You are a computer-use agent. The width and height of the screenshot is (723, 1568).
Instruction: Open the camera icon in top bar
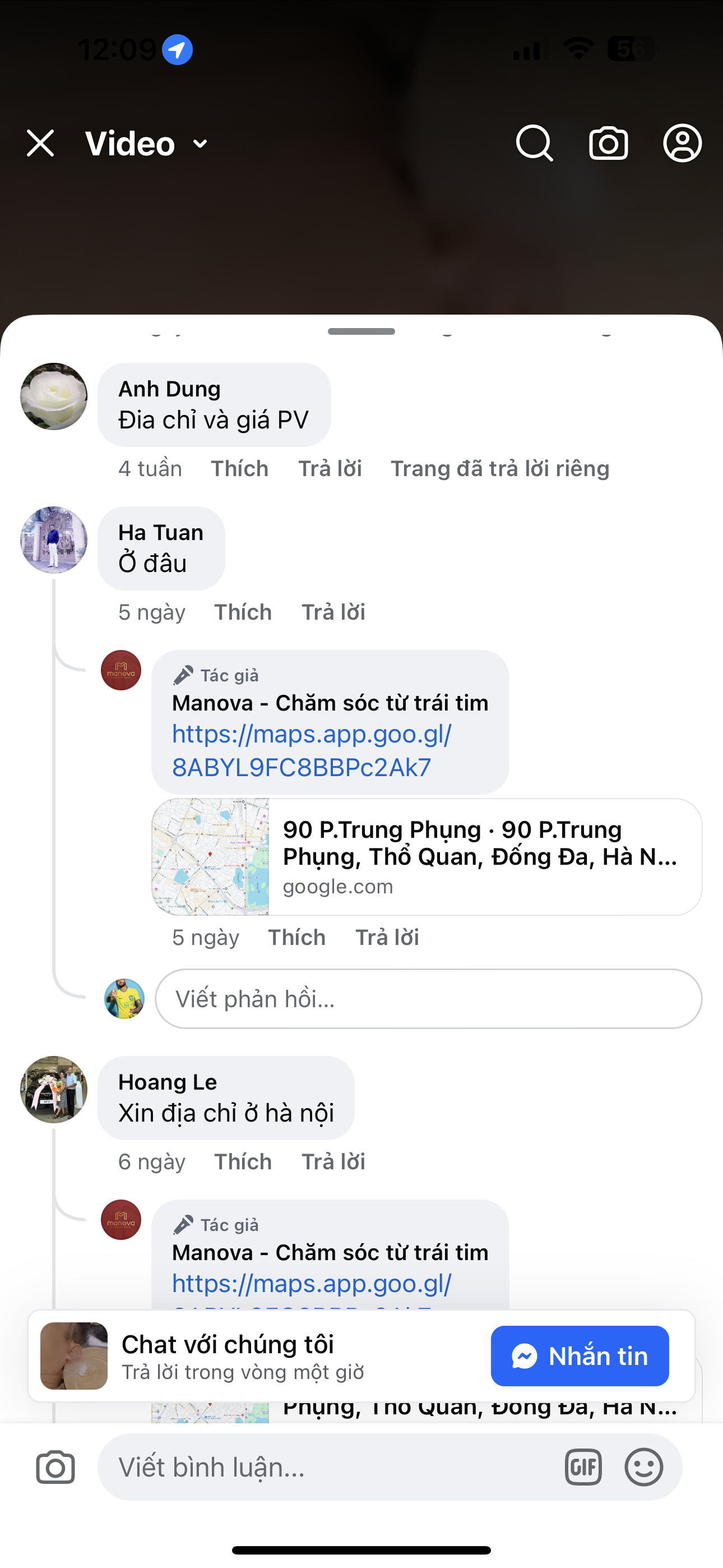(609, 144)
